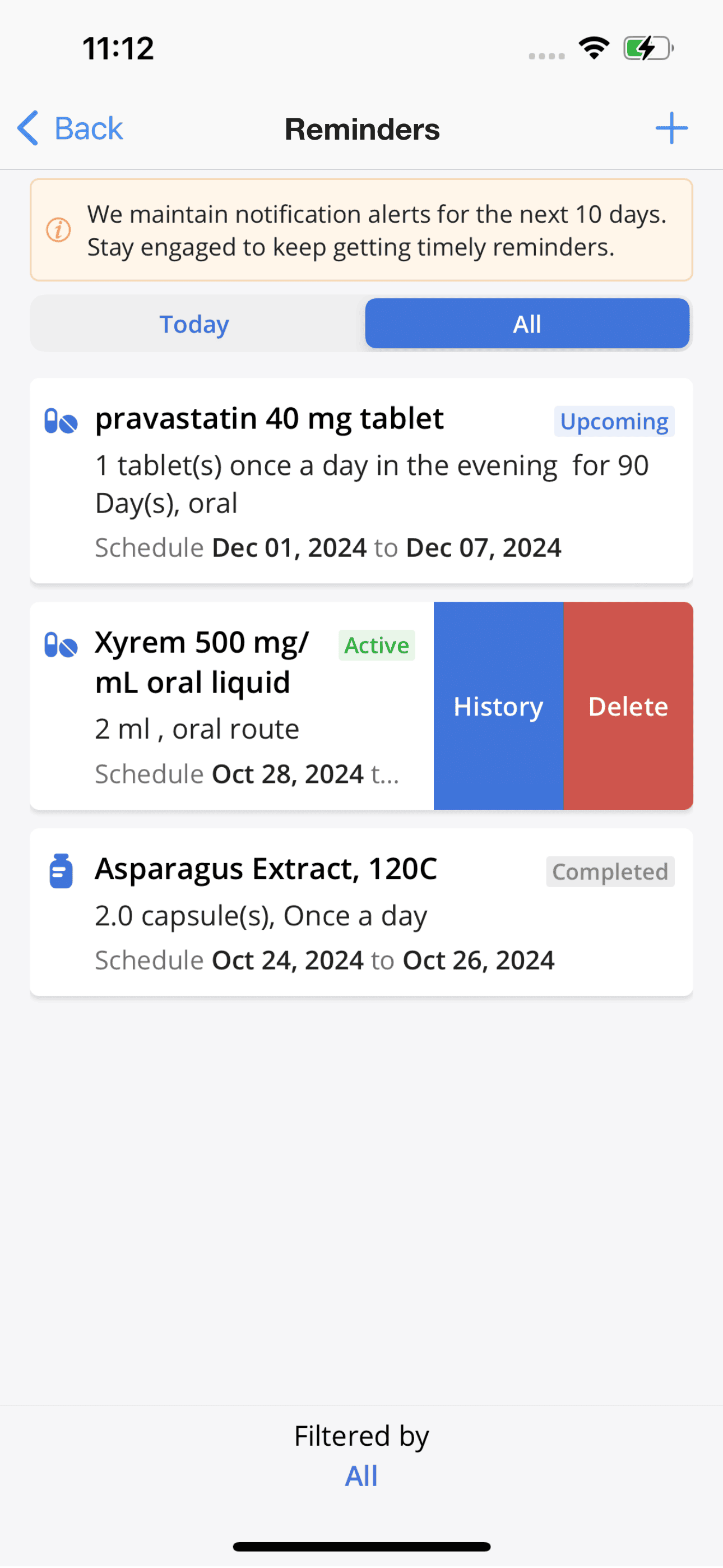This screenshot has height=1568, width=723.
Task: Tap the Active badge on Xyrem
Action: (x=376, y=645)
